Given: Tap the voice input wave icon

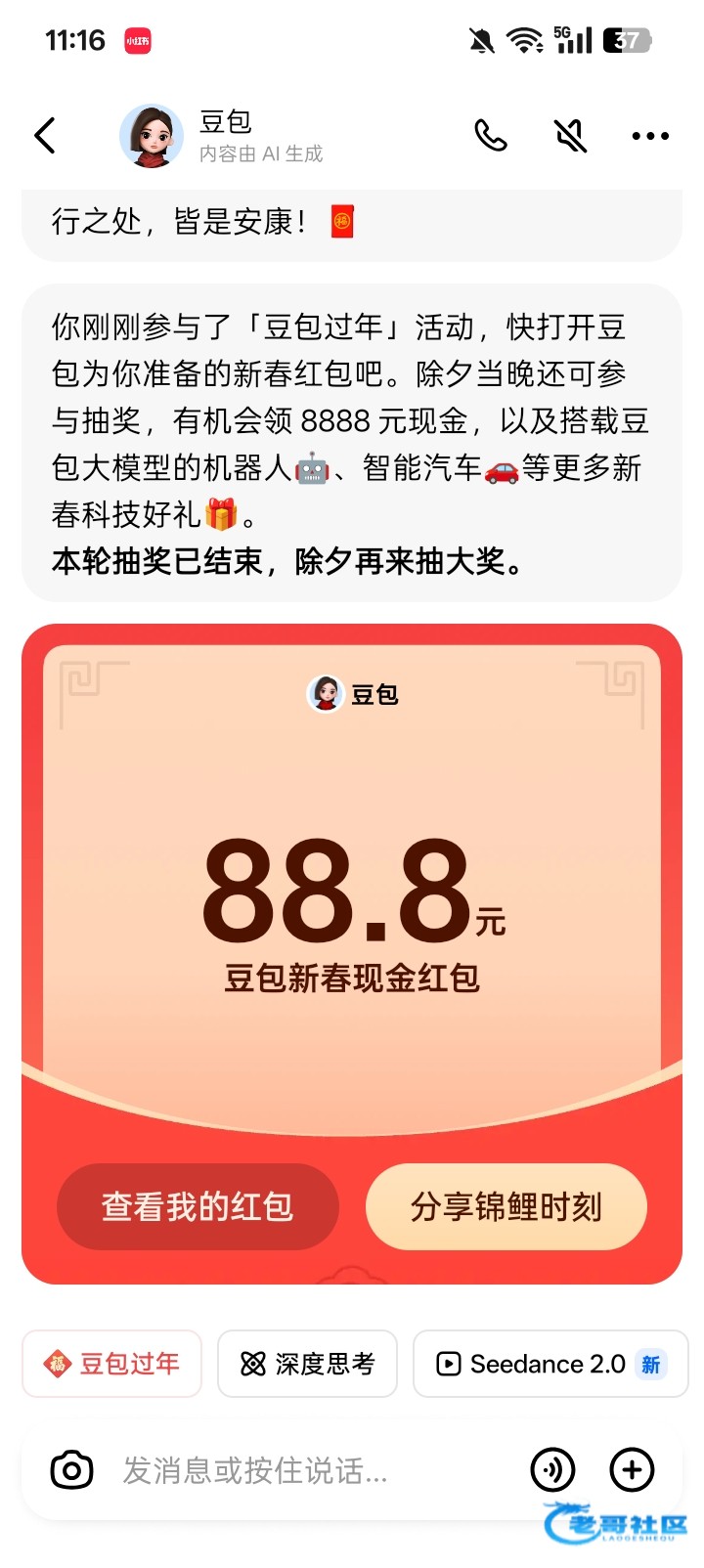Looking at the screenshot, I should 552,1469.
